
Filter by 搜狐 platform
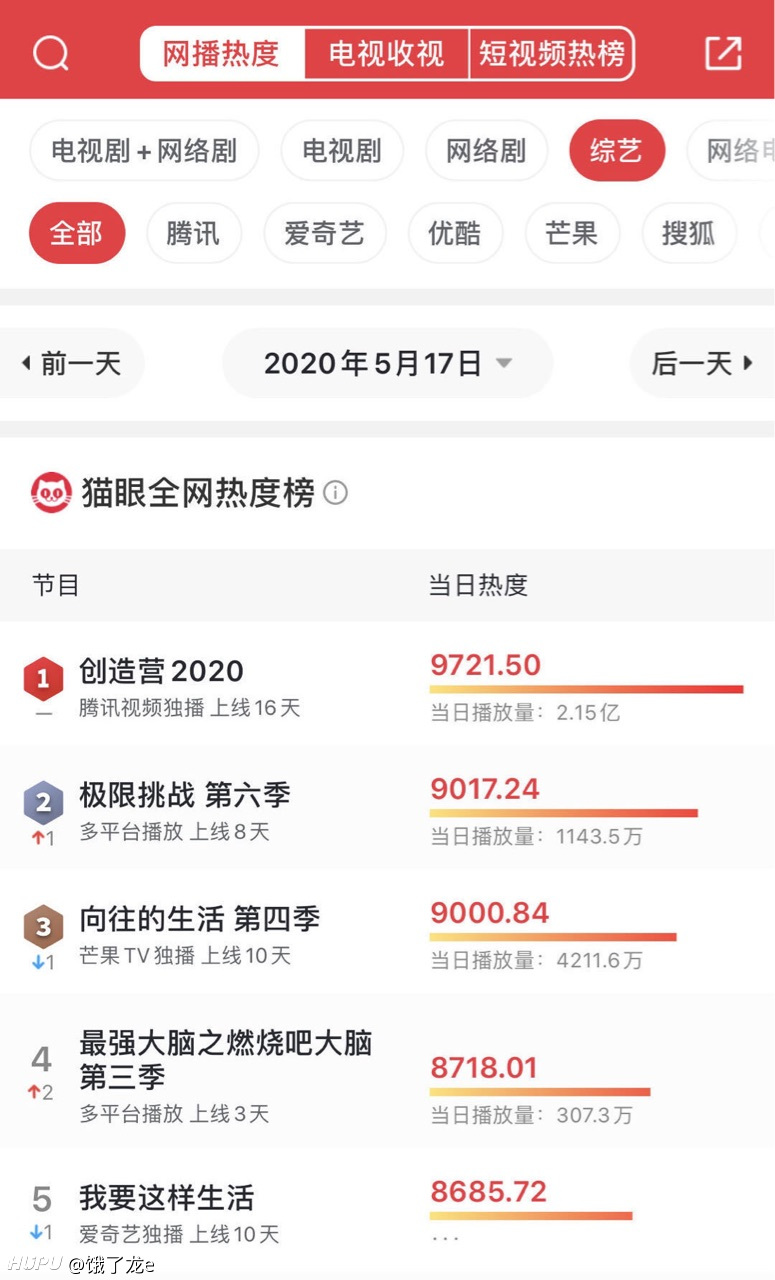[x=689, y=233]
